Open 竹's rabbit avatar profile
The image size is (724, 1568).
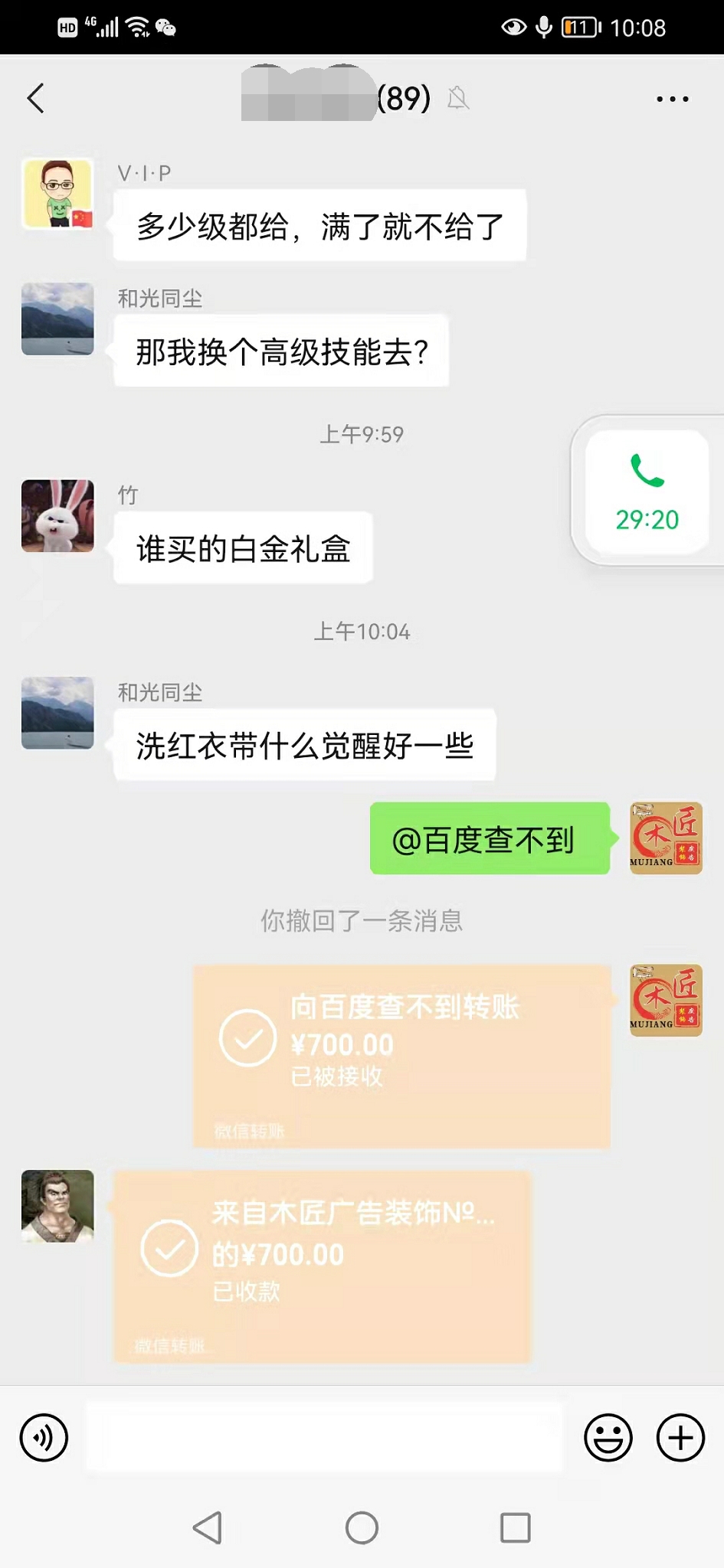(x=57, y=516)
